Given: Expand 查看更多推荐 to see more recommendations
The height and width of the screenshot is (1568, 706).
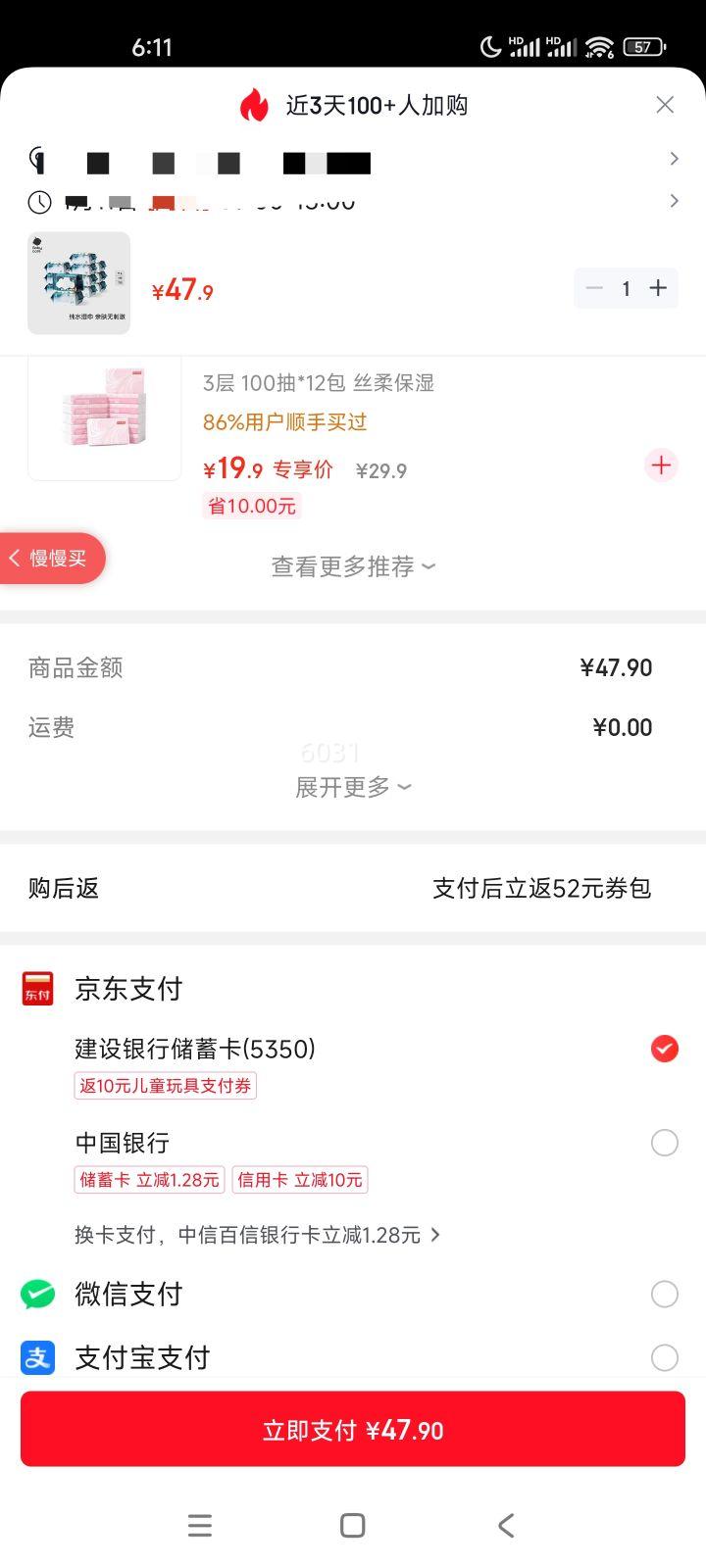Looking at the screenshot, I should pyautogui.click(x=353, y=566).
